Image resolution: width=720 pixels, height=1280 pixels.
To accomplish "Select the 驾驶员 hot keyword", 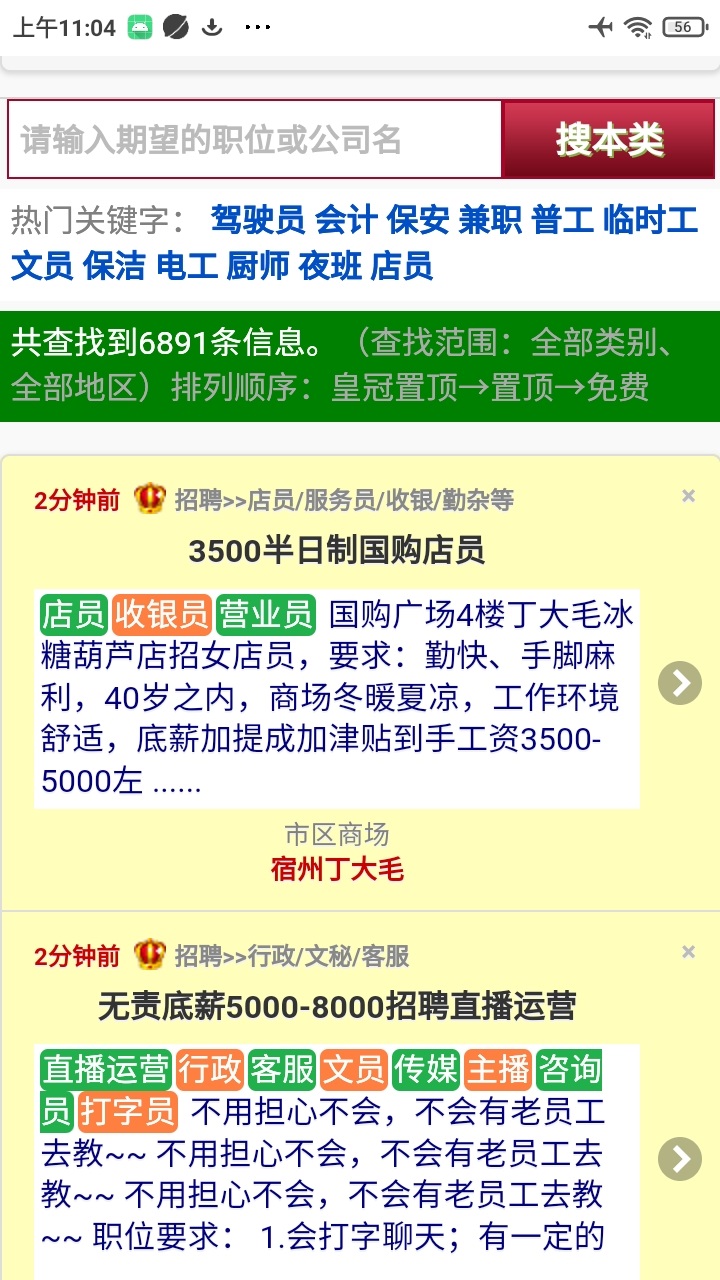I will 257,220.
